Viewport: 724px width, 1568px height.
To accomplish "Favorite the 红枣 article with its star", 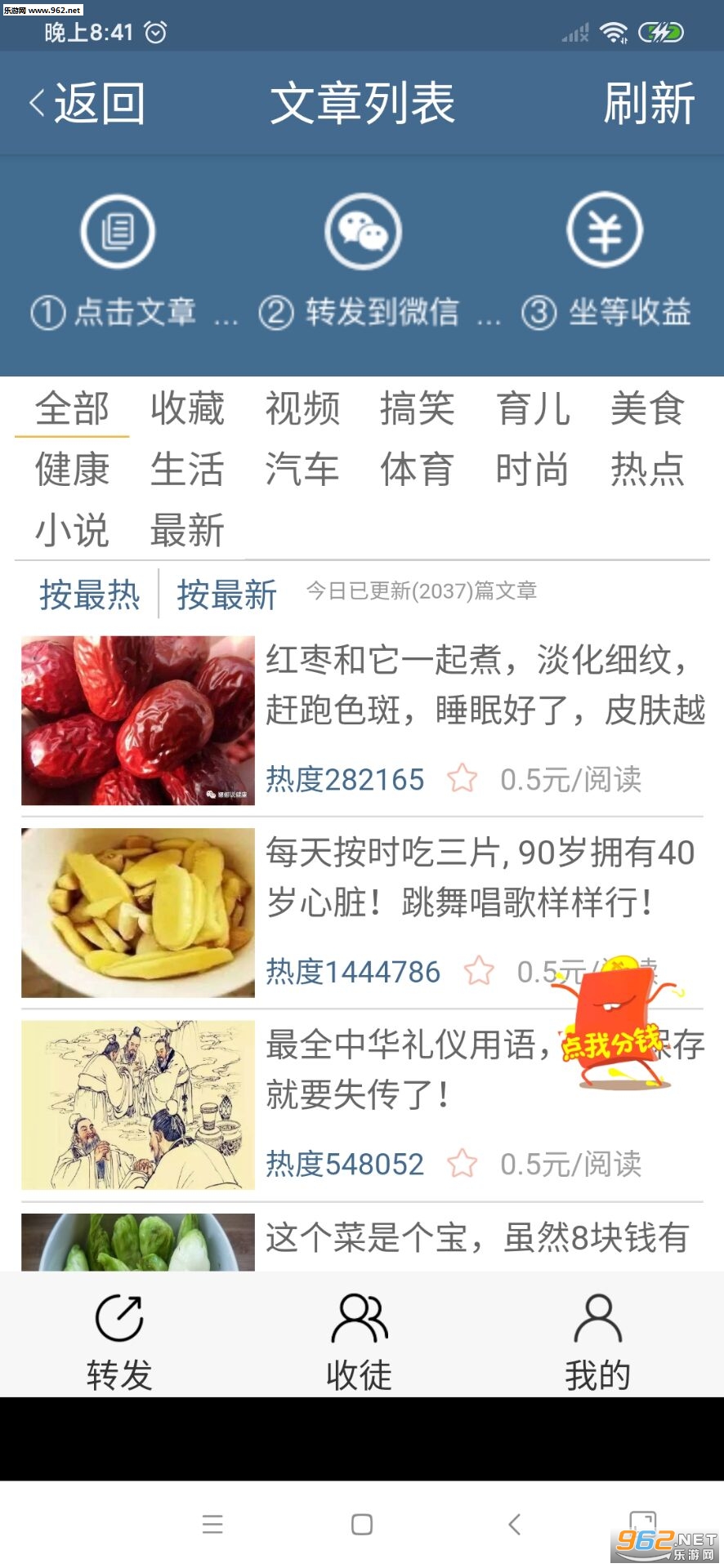I will 462,778.
